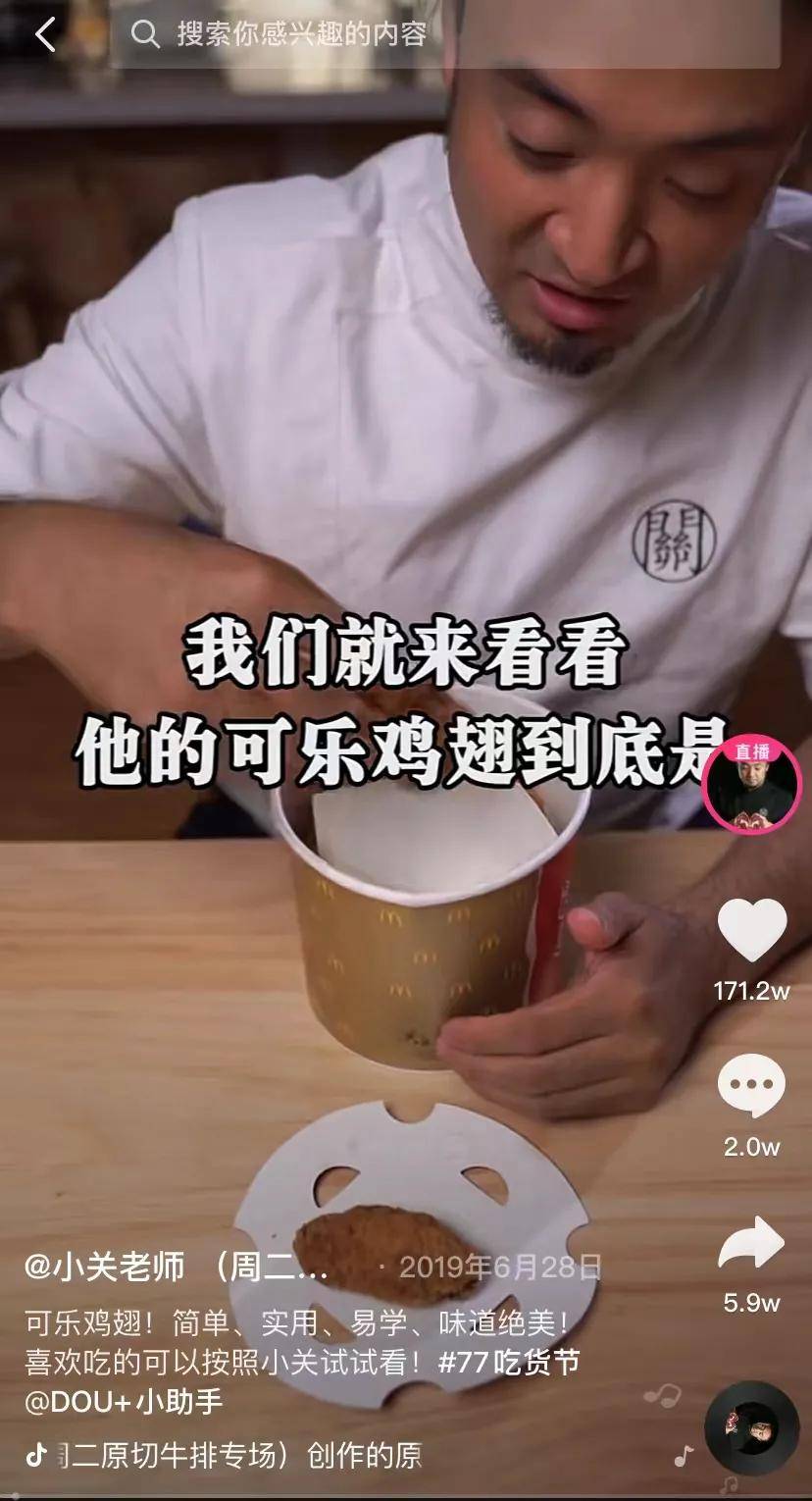Go back with the top-left arrow
Image resolution: width=812 pixels, height=1501 pixels.
click(45, 35)
